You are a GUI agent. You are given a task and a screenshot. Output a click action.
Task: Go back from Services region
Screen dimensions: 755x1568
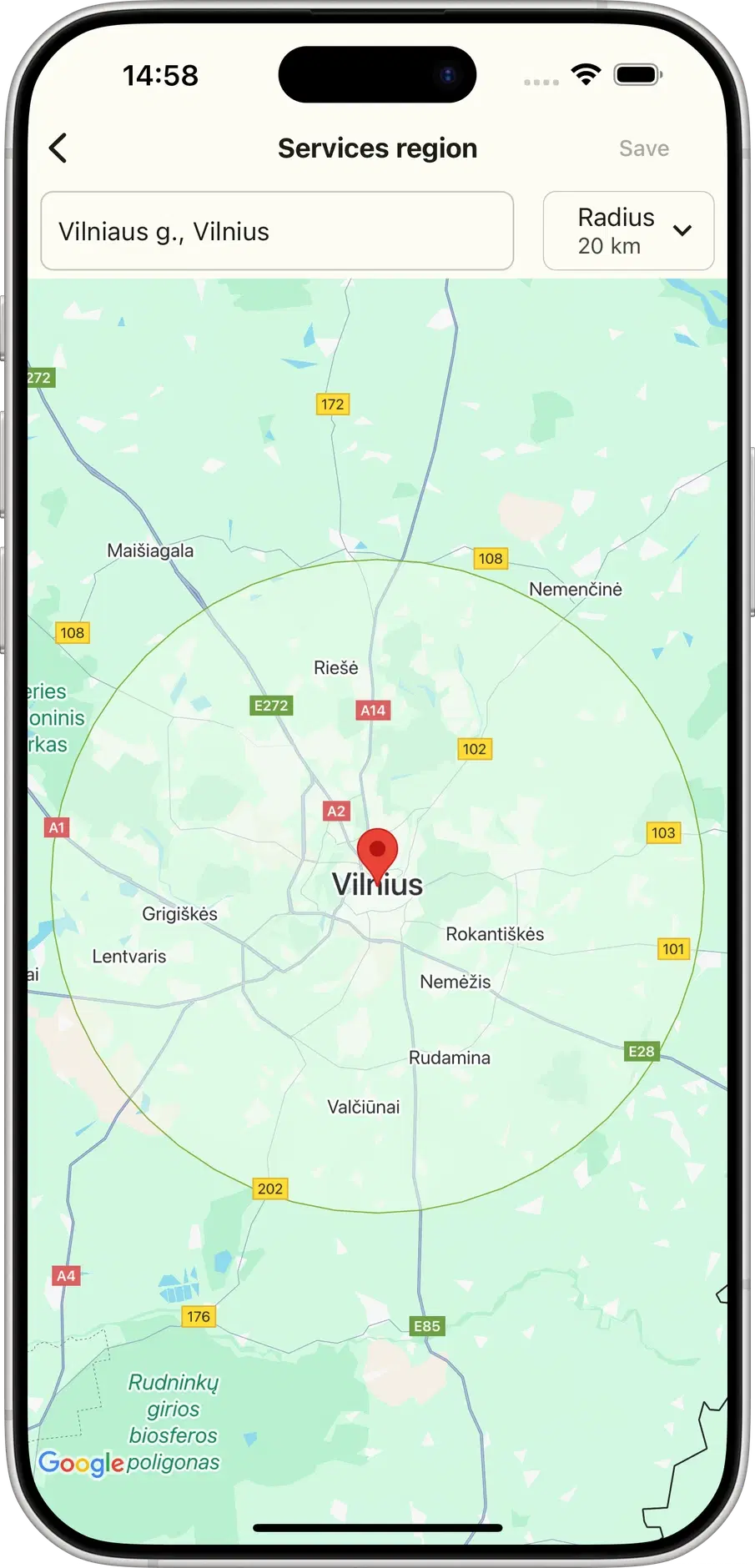coord(58,148)
